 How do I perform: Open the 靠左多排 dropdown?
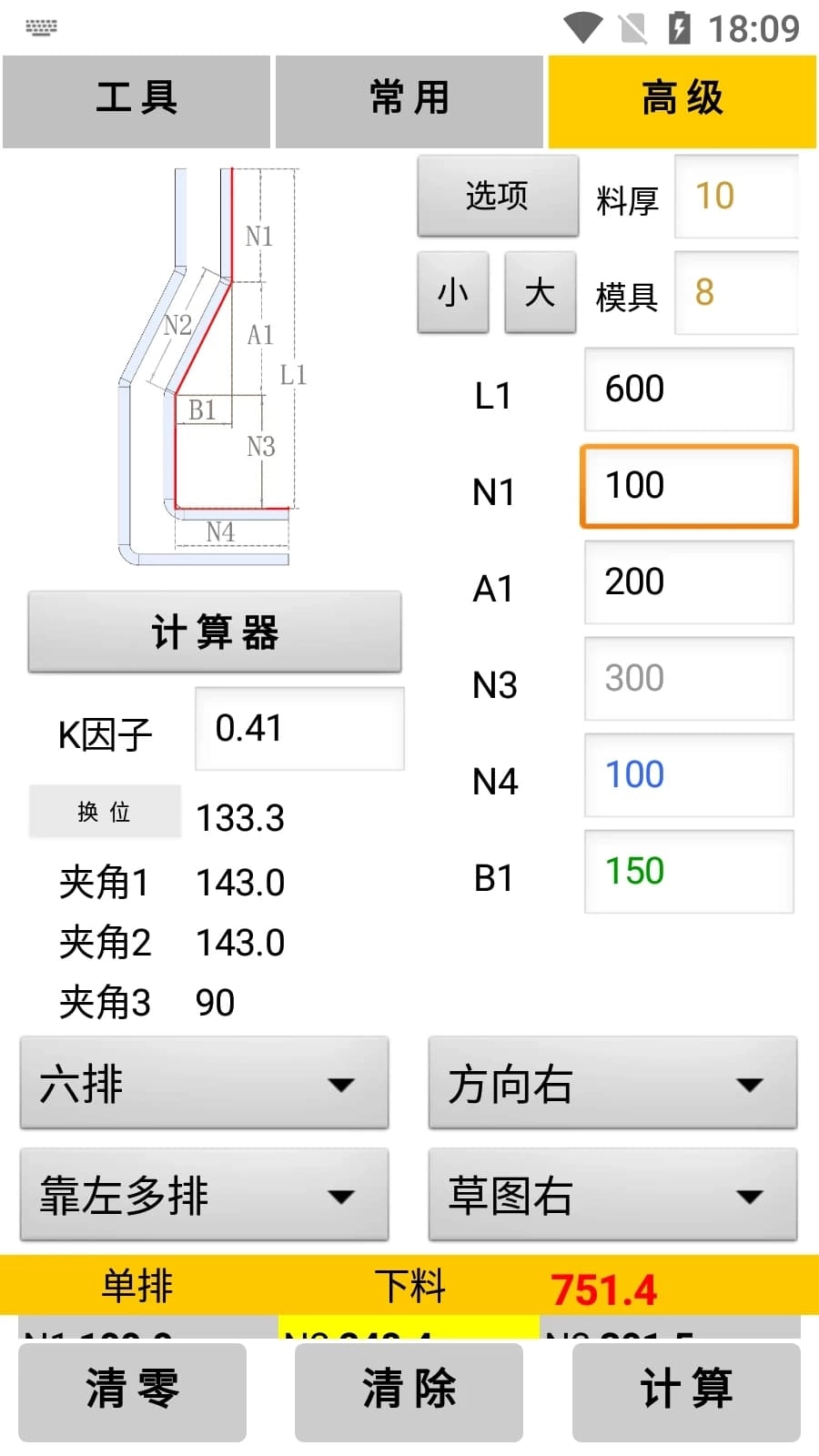point(205,1195)
